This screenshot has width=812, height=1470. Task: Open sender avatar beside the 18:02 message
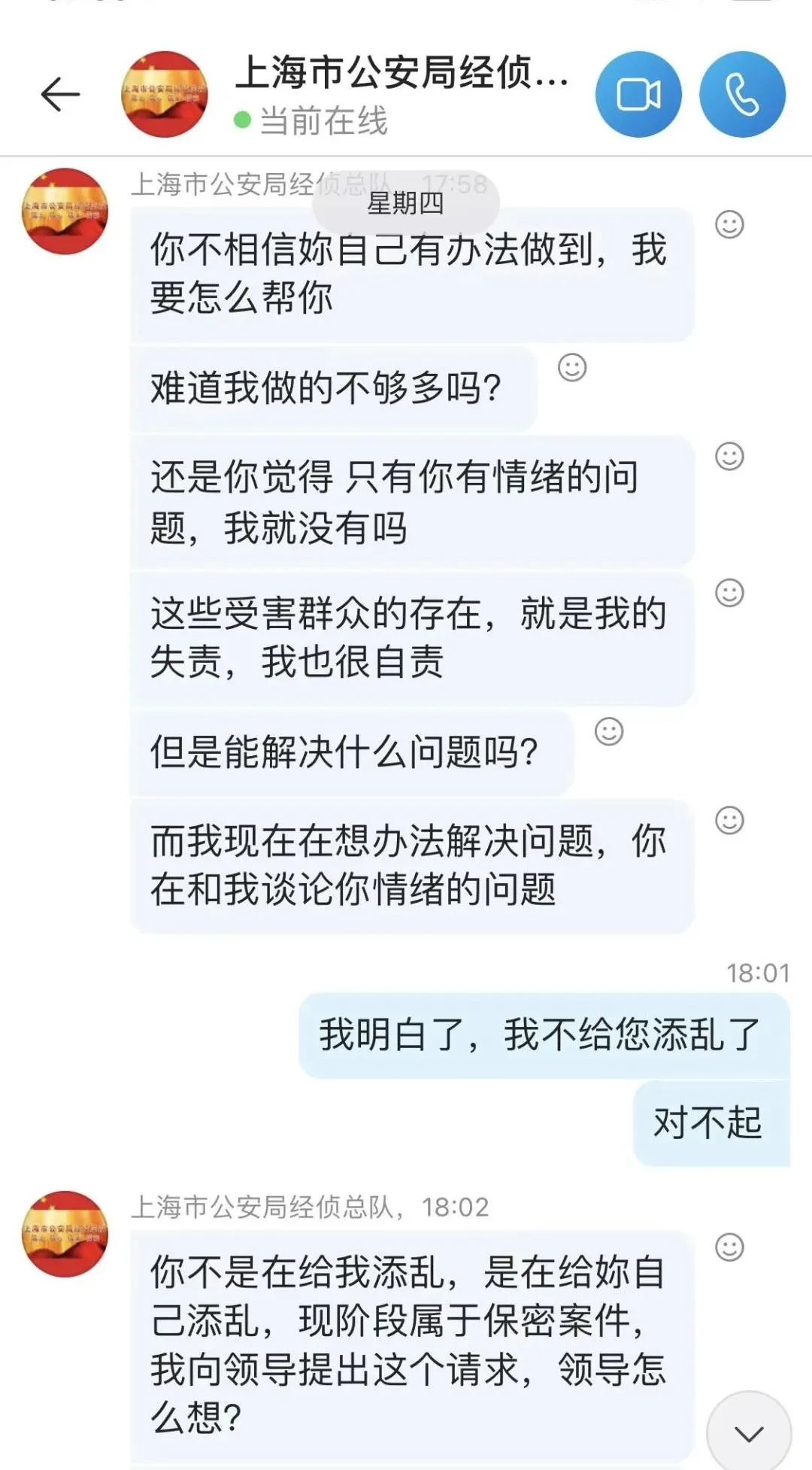[65, 1234]
